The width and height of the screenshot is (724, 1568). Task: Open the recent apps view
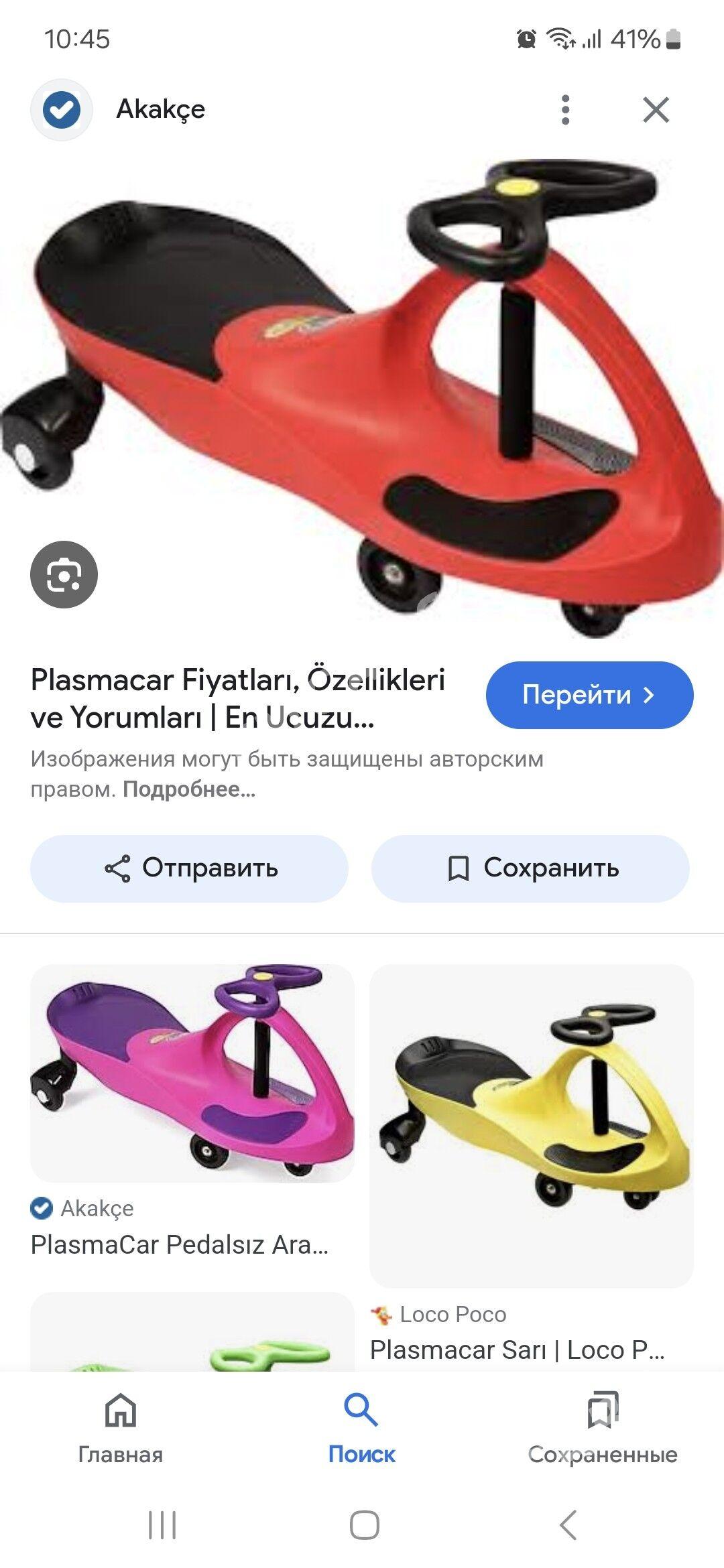click(x=162, y=1526)
